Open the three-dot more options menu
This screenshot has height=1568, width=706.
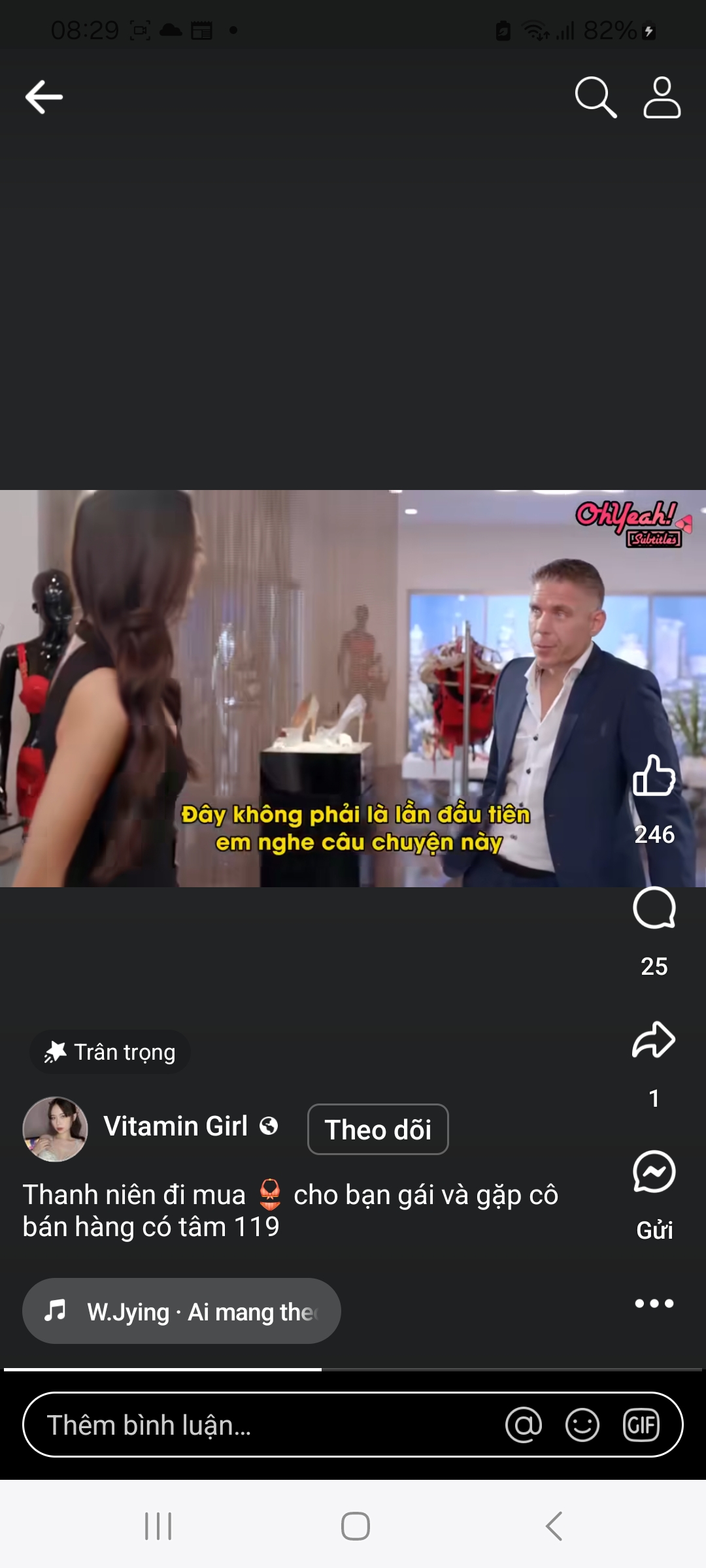click(x=654, y=1303)
